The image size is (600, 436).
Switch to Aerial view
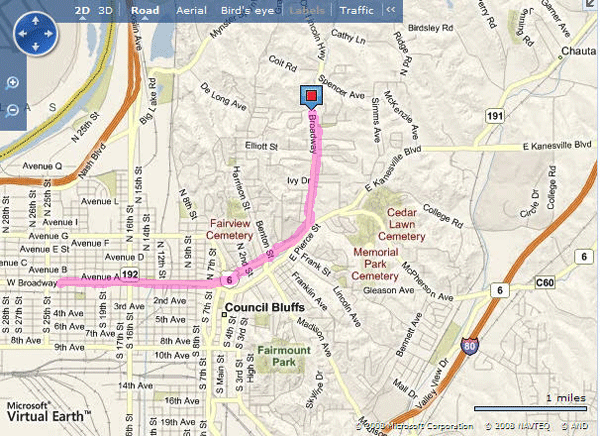191,10
